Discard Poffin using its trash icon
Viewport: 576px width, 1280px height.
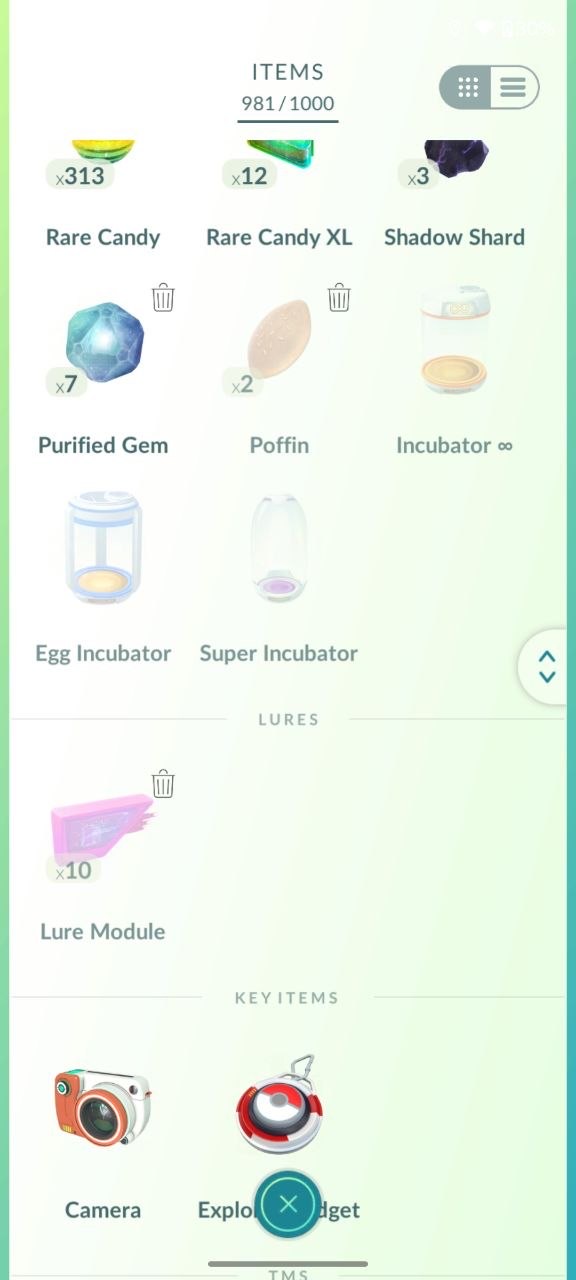click(339, 297)
